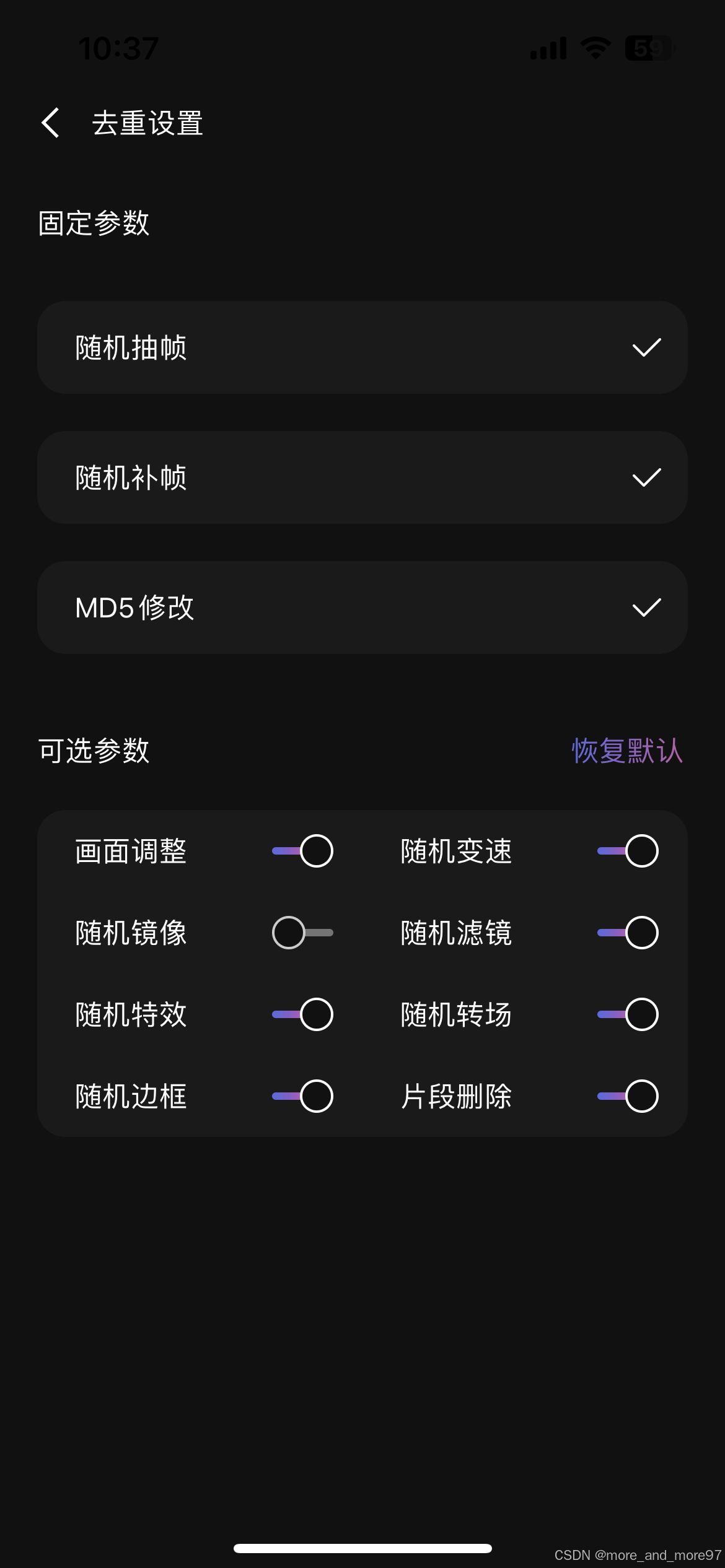The width and height of the screenshot is (725, 1568).
Task: Turn off 随机滤镜 switch
Action: tap(628, 933)
